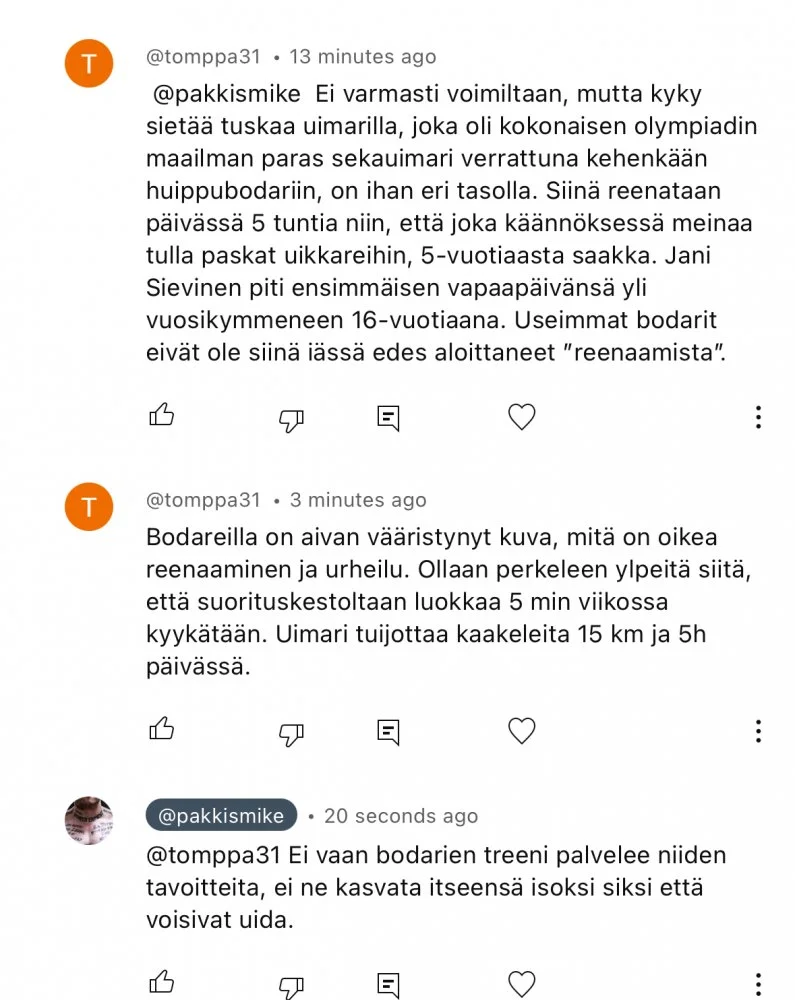This screenshot has height=1000, width=795.
Task: Open the @pakkismike channel chip
Action: click(x=221, y=816)
